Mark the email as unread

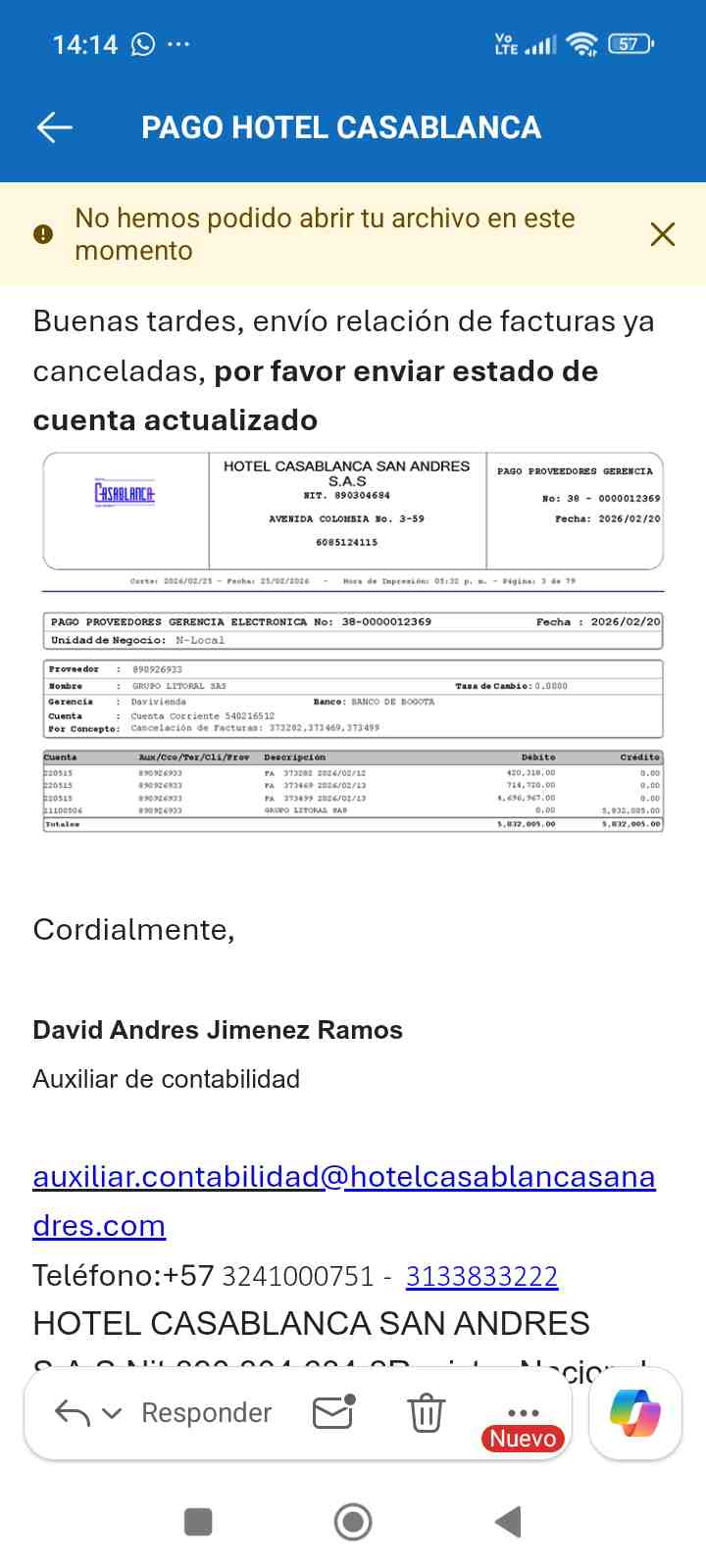coord(333,1412)
